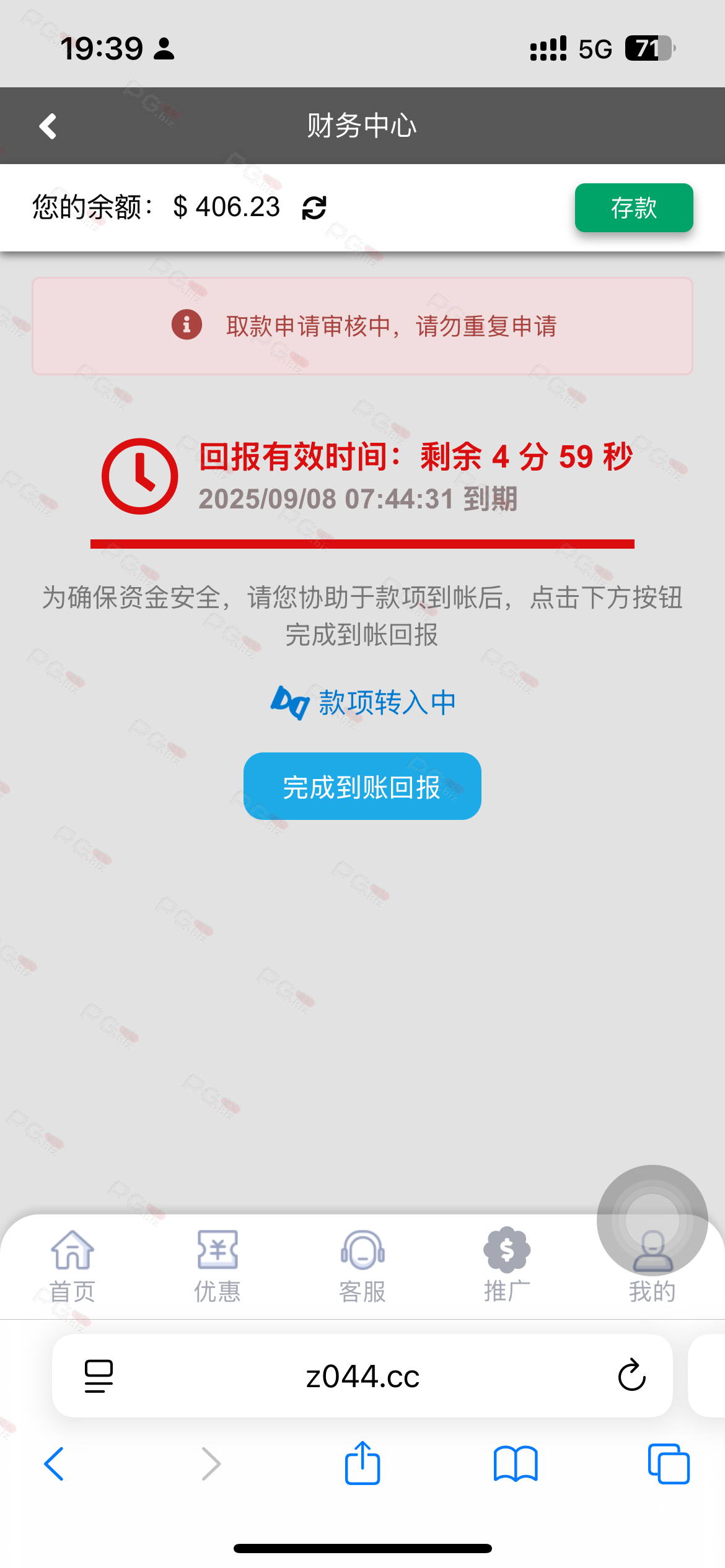
Task: Share this page from Safari toolbar
Action: tap(362, 1464)
